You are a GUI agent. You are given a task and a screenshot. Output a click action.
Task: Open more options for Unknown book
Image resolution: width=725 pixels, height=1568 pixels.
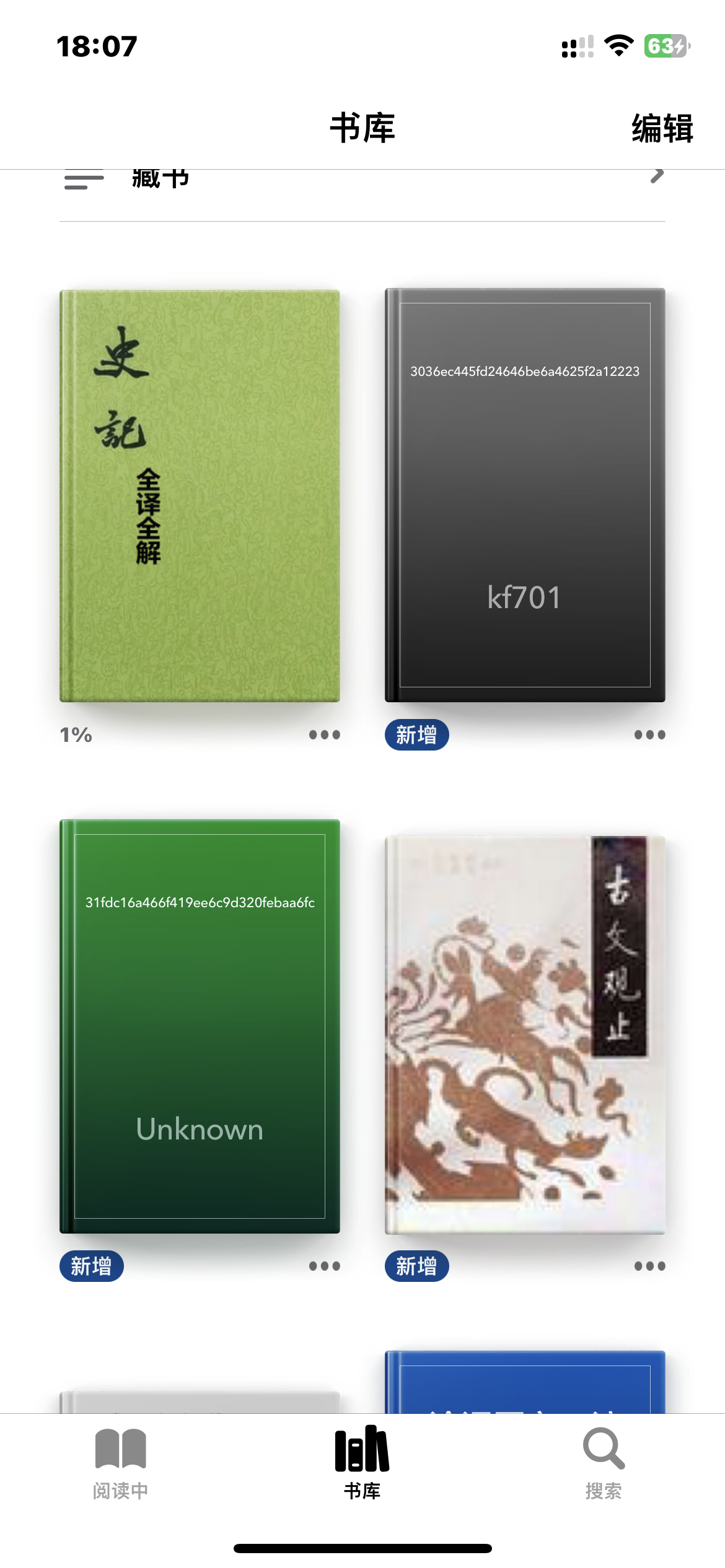(x=324, y=1266)
